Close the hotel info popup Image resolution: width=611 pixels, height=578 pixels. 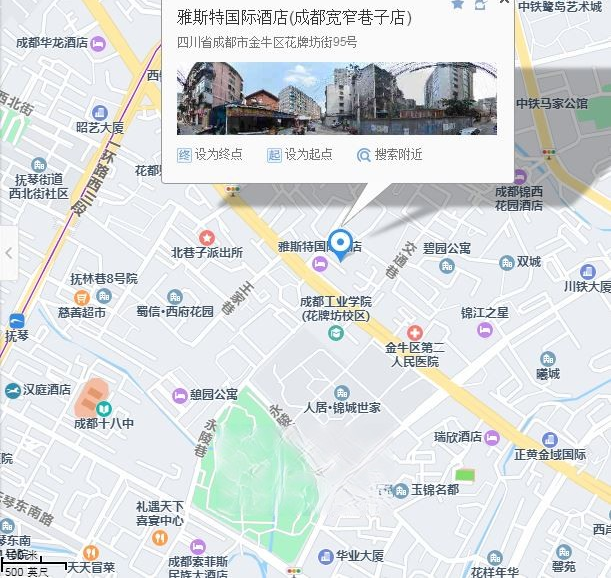coord(504,3)
